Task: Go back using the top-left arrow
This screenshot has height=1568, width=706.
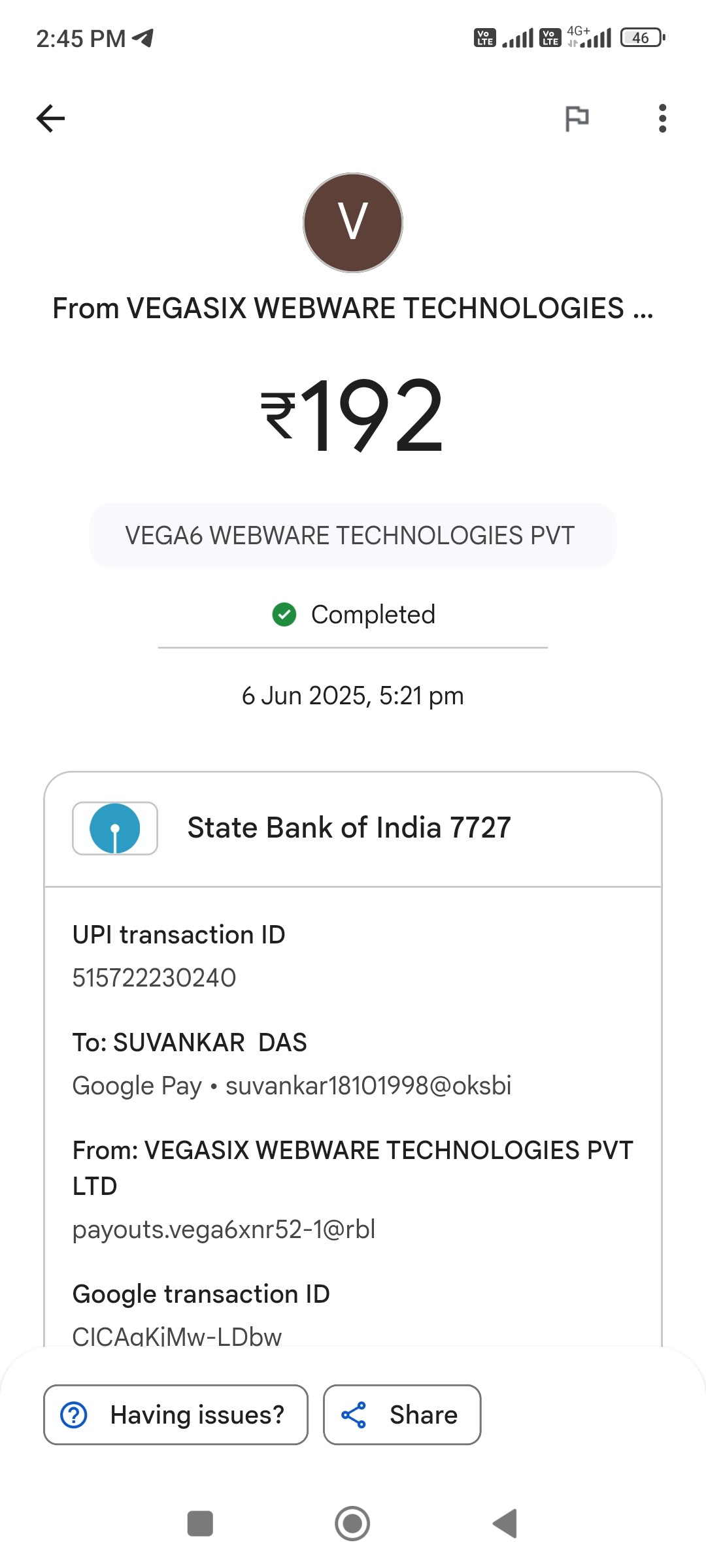Action: click(50, 118)
